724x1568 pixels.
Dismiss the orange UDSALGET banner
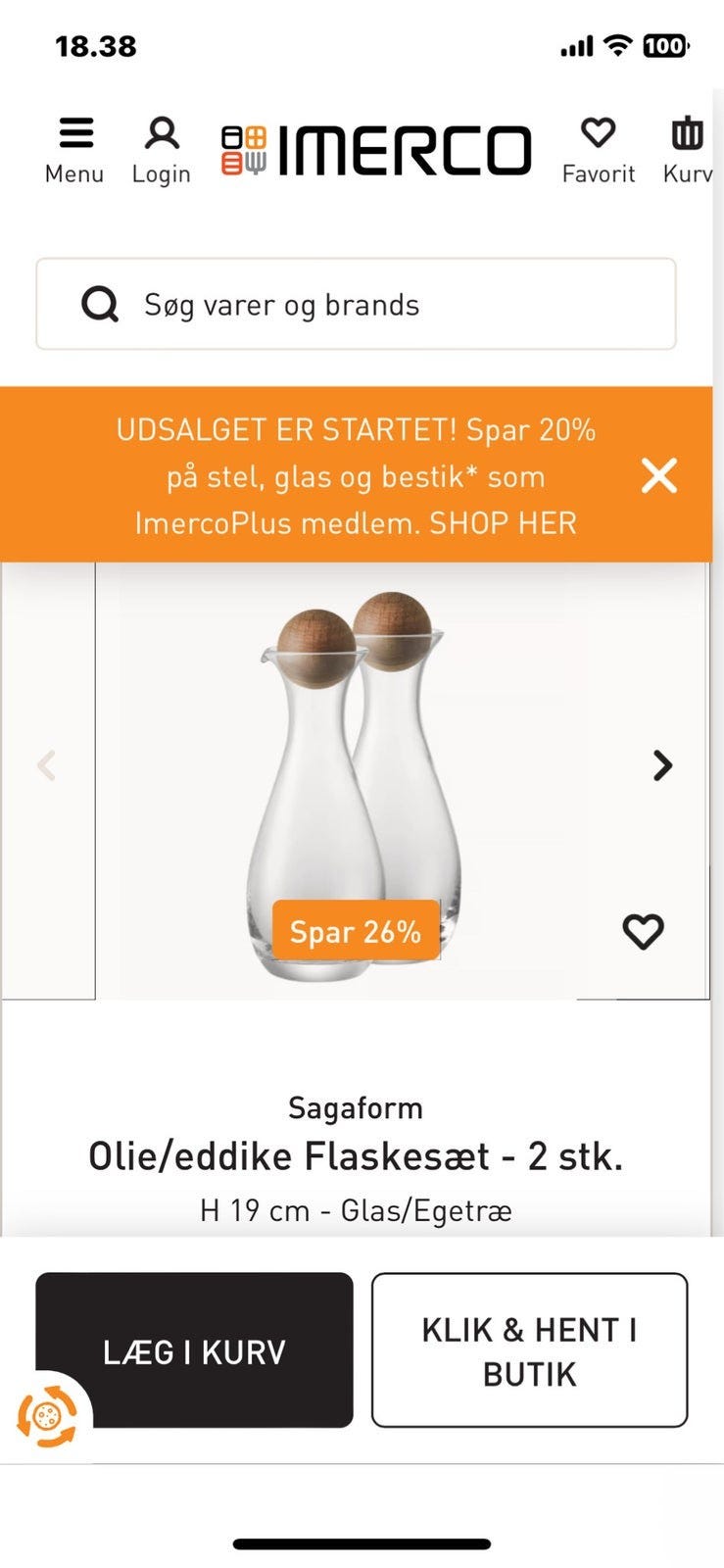tap(659, 476)
